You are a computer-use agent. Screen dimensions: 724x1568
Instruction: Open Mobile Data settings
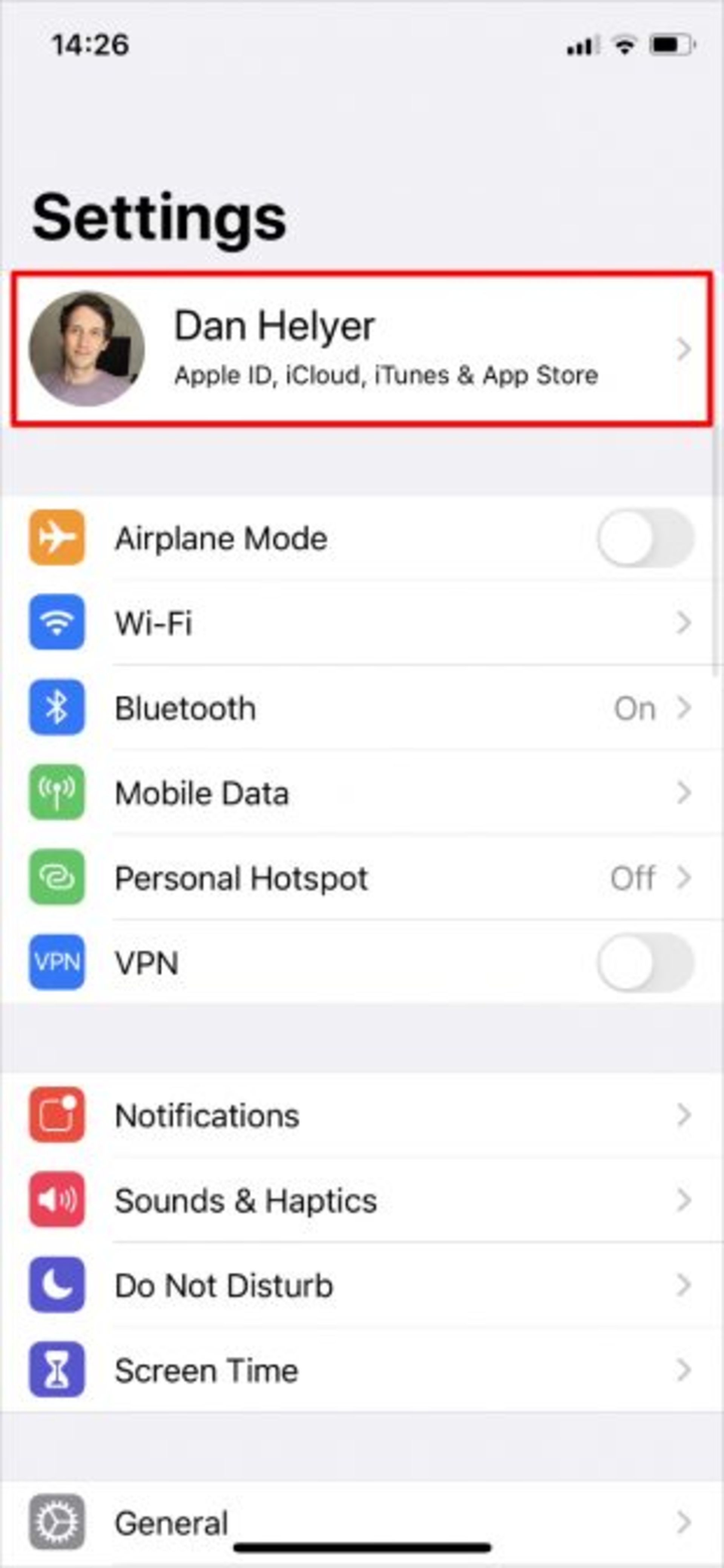(x=361, y=793)
